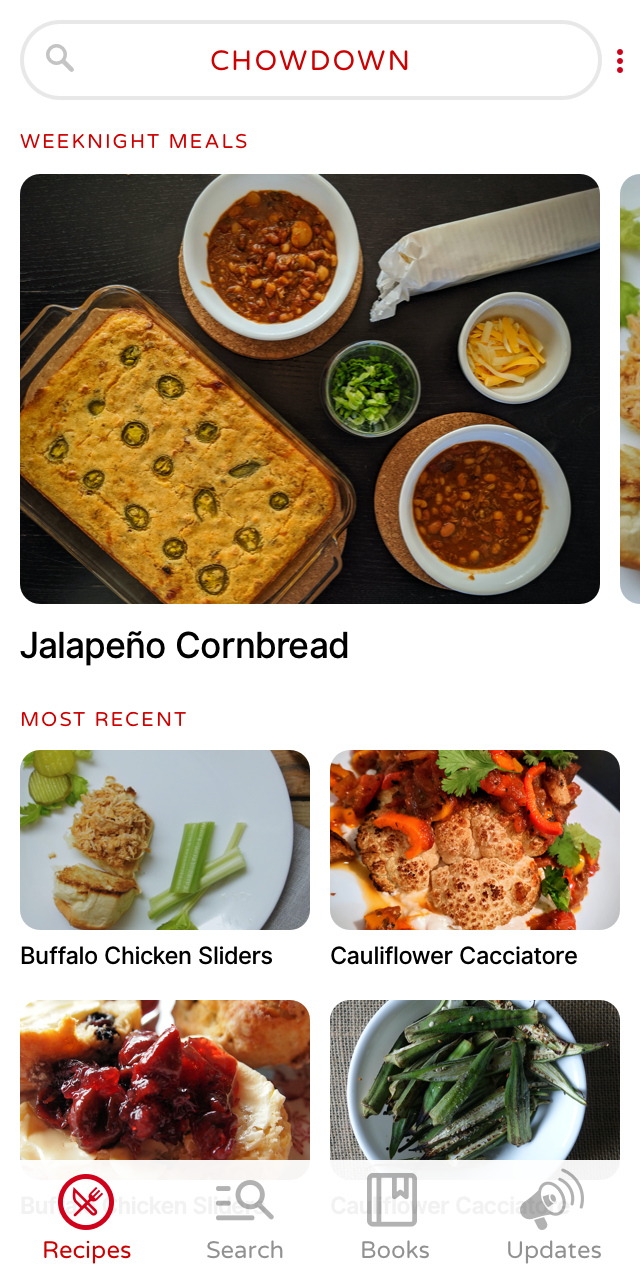View the Buffalo Chicken Sliders recipe
The width and height of the screenshot is (640, 1280).
[165, 840]
